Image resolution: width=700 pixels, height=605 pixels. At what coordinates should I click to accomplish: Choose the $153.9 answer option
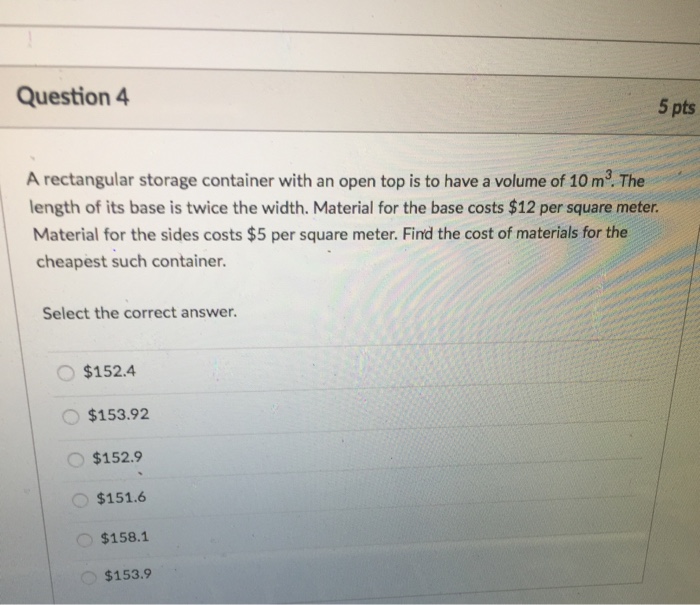tap(89, 576)
